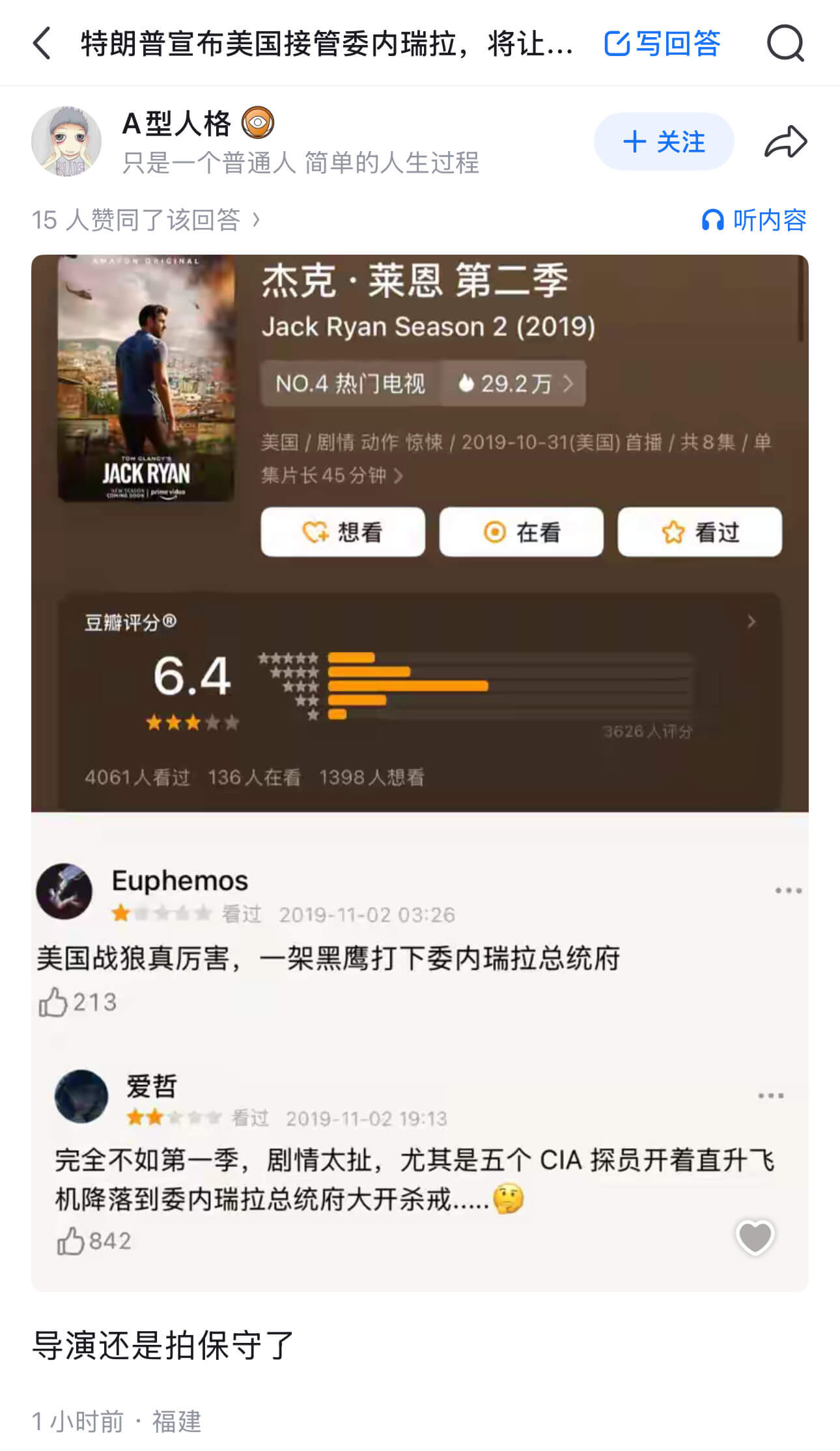840x1451 pixels.
Task: Expand the 单集片长45分钟 episode info chevron
Action: click(399, 476)
